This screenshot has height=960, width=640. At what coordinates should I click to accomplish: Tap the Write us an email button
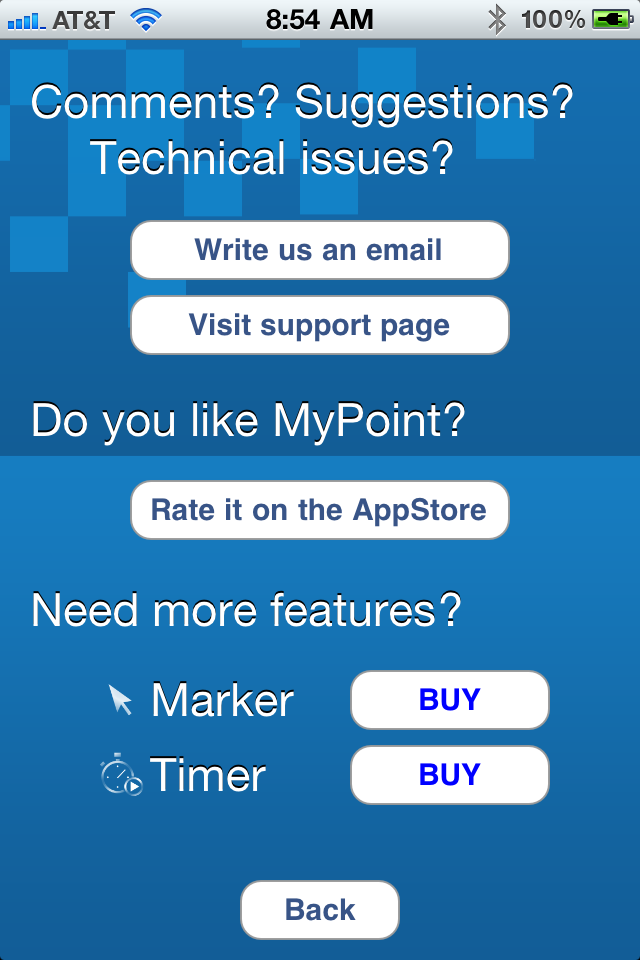pos(320,250)
